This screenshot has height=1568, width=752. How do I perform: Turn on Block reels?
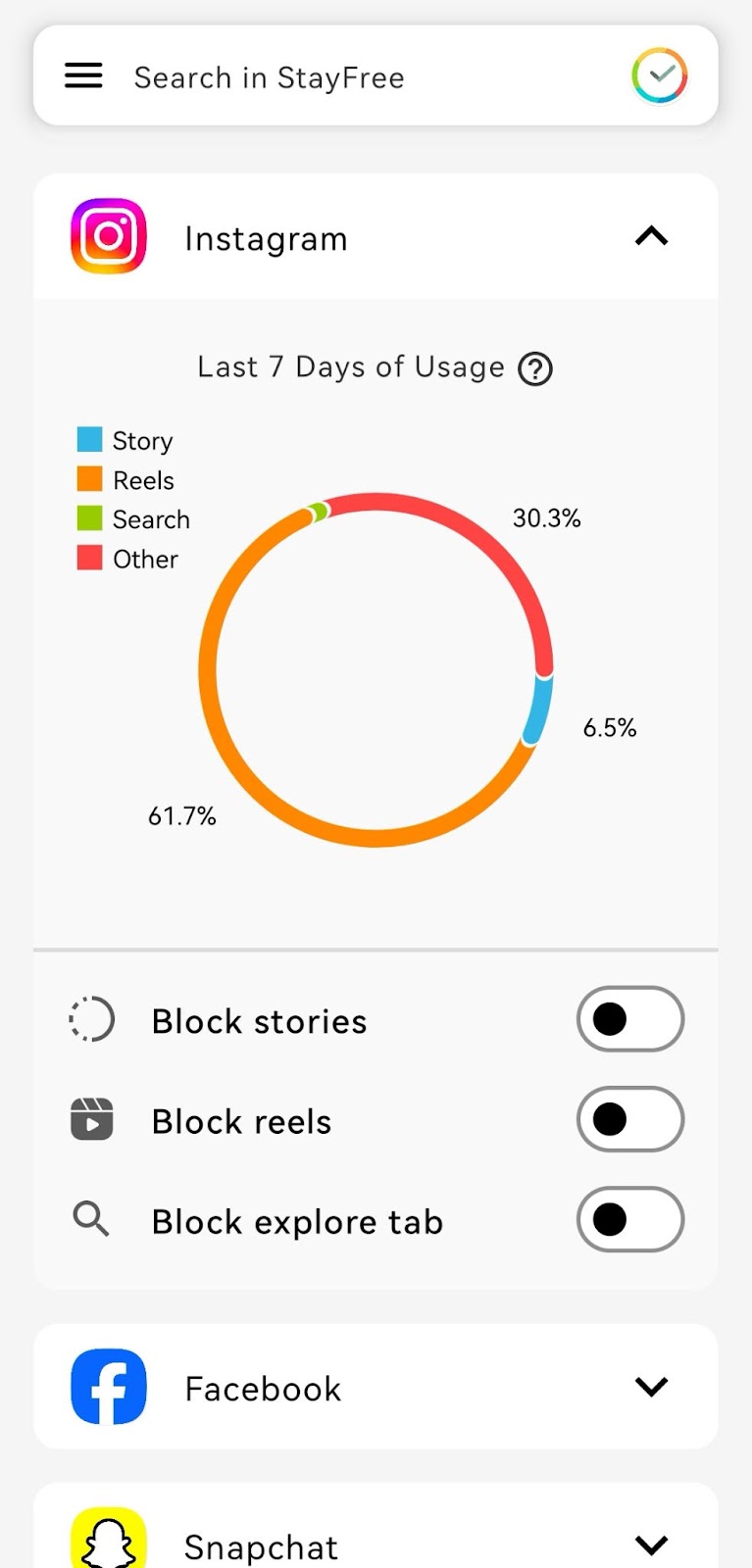click(x=630, y=1119)
